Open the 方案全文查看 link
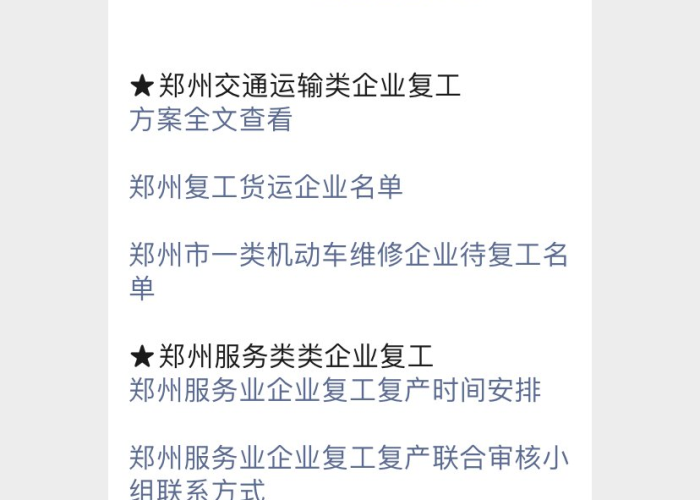The height and width of the screenshot is (500, 700). coord(210,120)
